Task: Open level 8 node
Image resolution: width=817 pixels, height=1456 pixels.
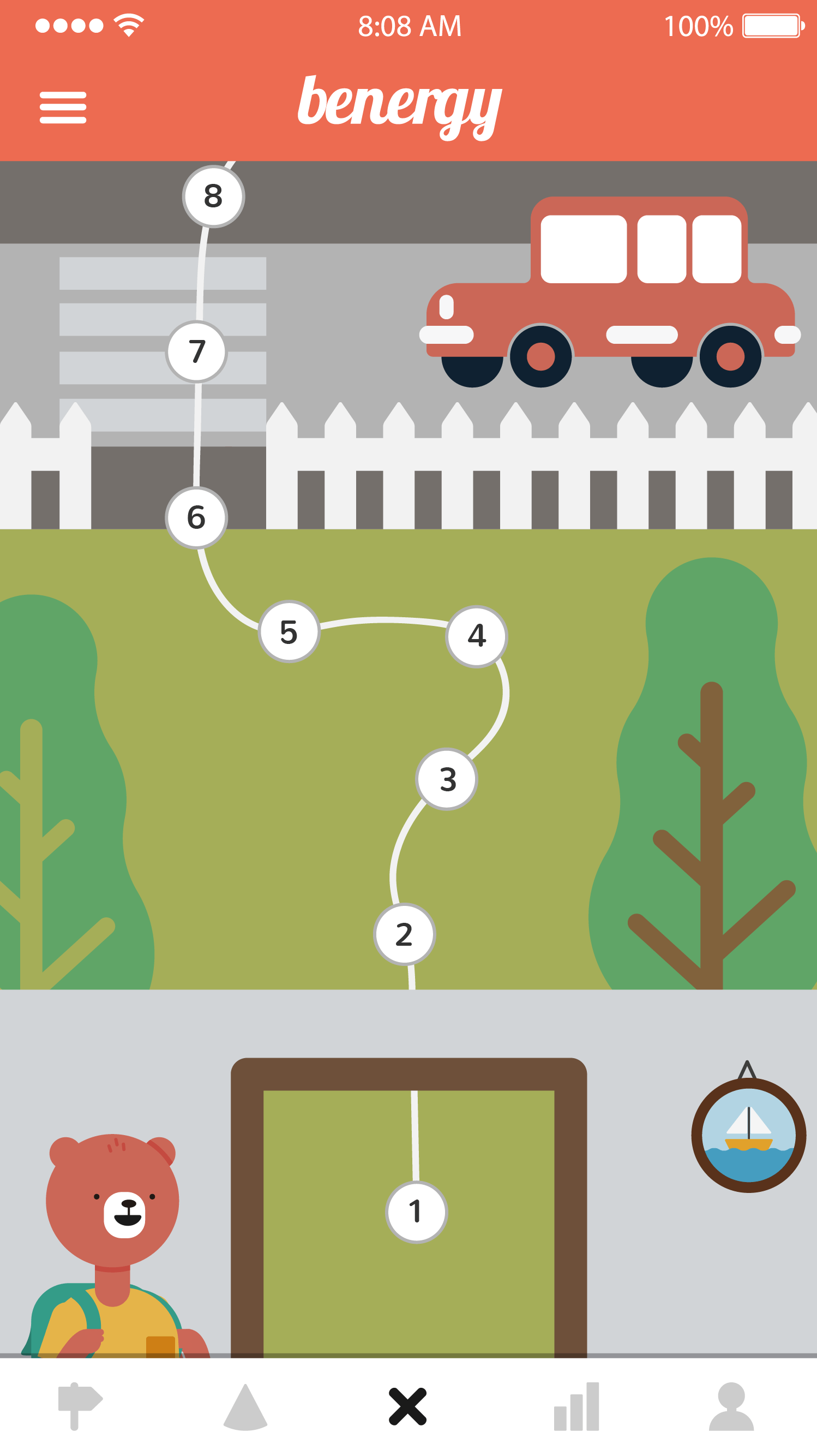Action: pos(213,196)
